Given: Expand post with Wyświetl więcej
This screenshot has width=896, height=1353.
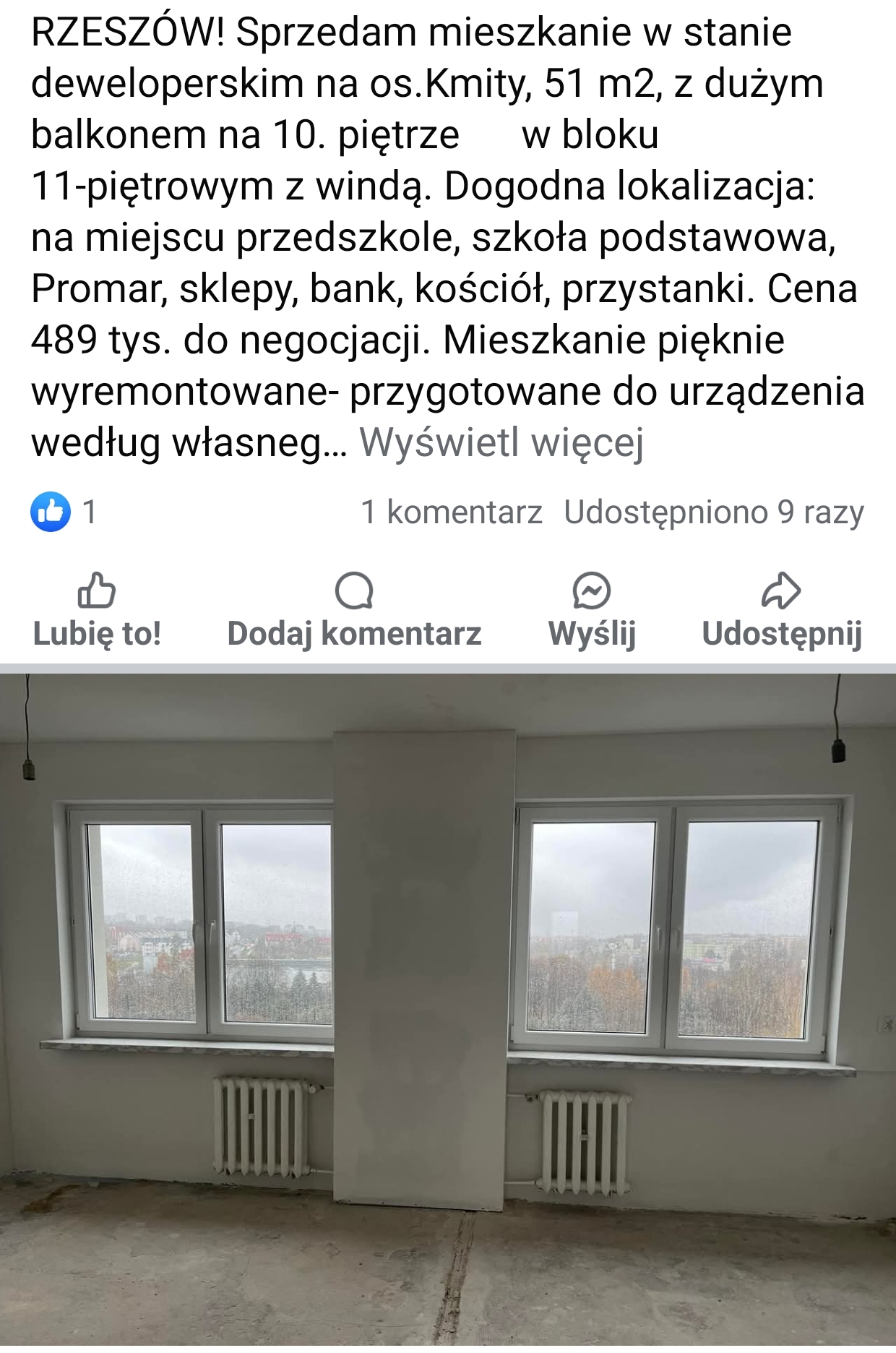Looking at the screenshot, I should coord(501,442).
